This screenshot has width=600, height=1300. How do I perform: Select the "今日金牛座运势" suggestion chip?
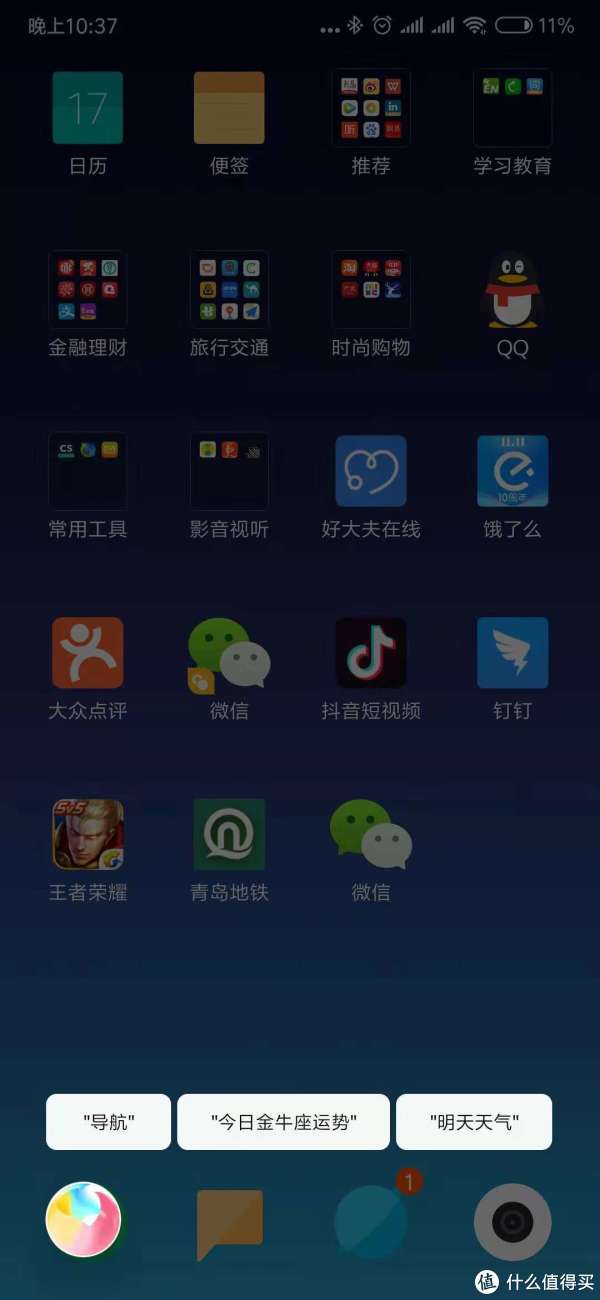pos(283,1122)
